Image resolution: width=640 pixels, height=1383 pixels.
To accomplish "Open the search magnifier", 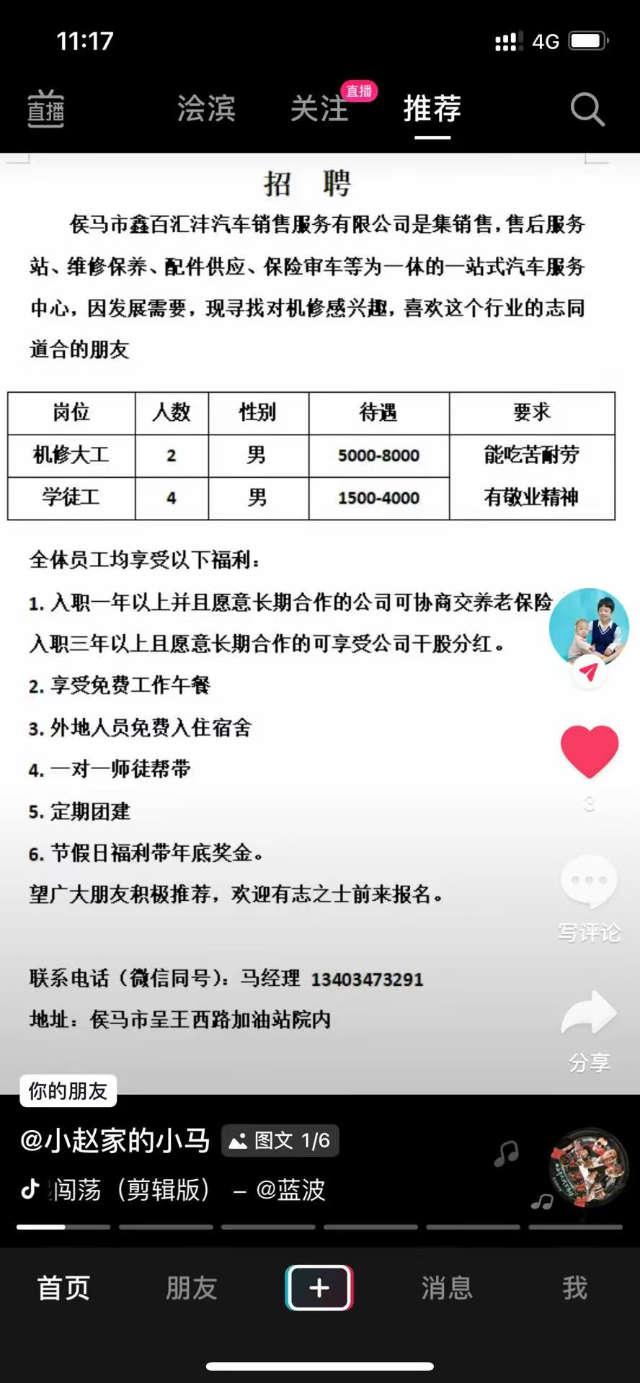I will pos(587,109).
